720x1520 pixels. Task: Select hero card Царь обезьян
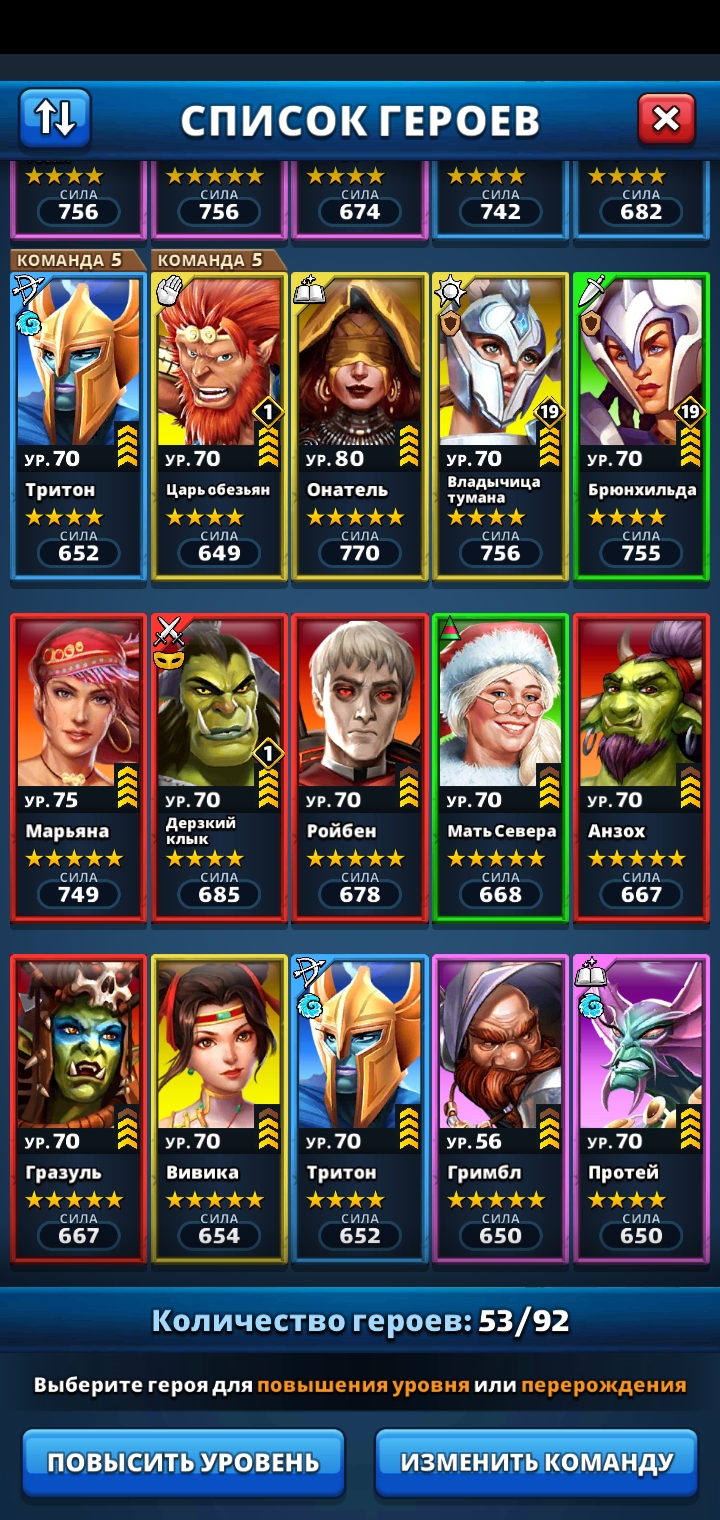click(x=219, y=425)
